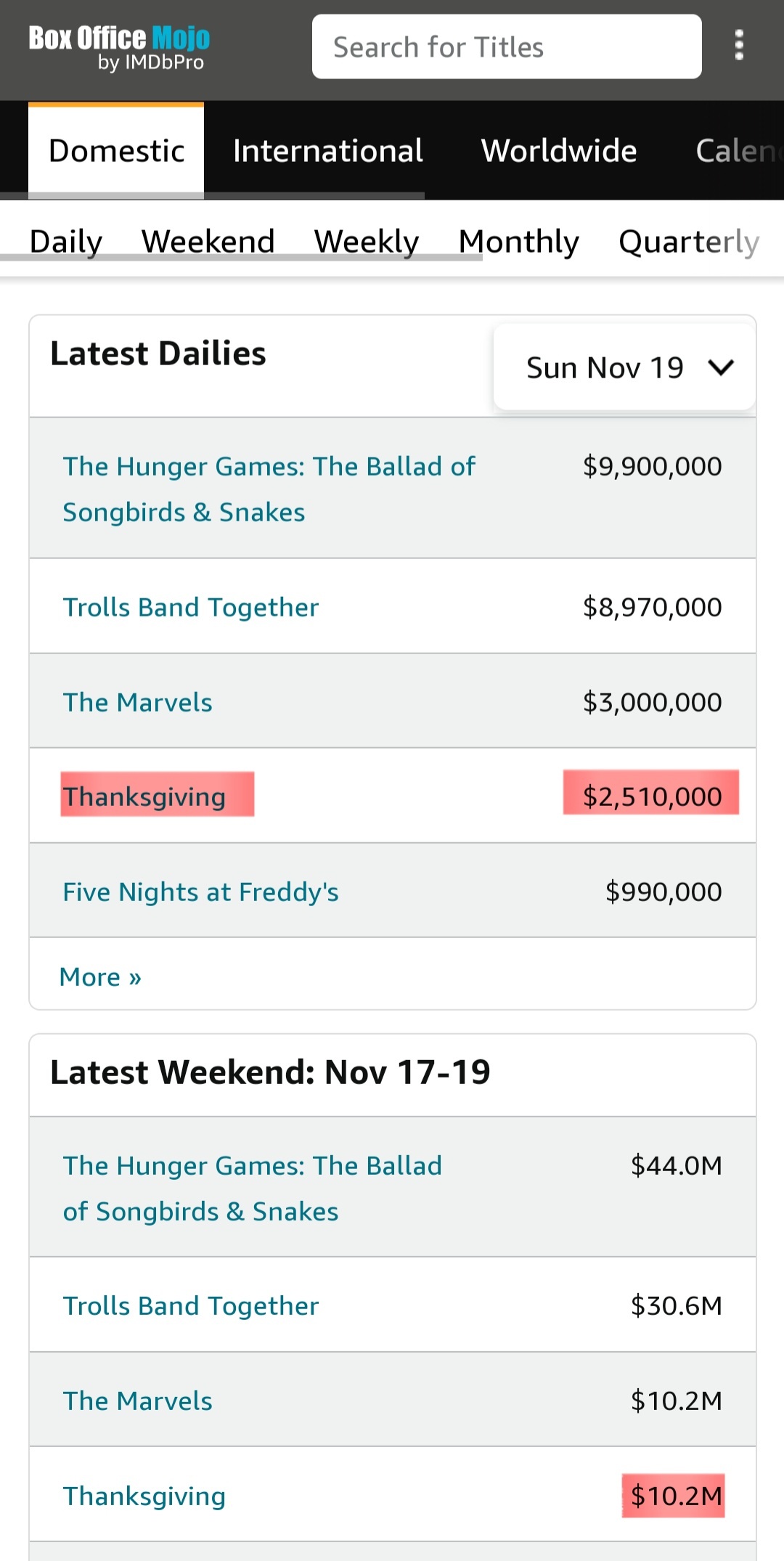Switch to the International tab
The height and width of the screenshot is (1561, 784).
click(x=328, y=151)
